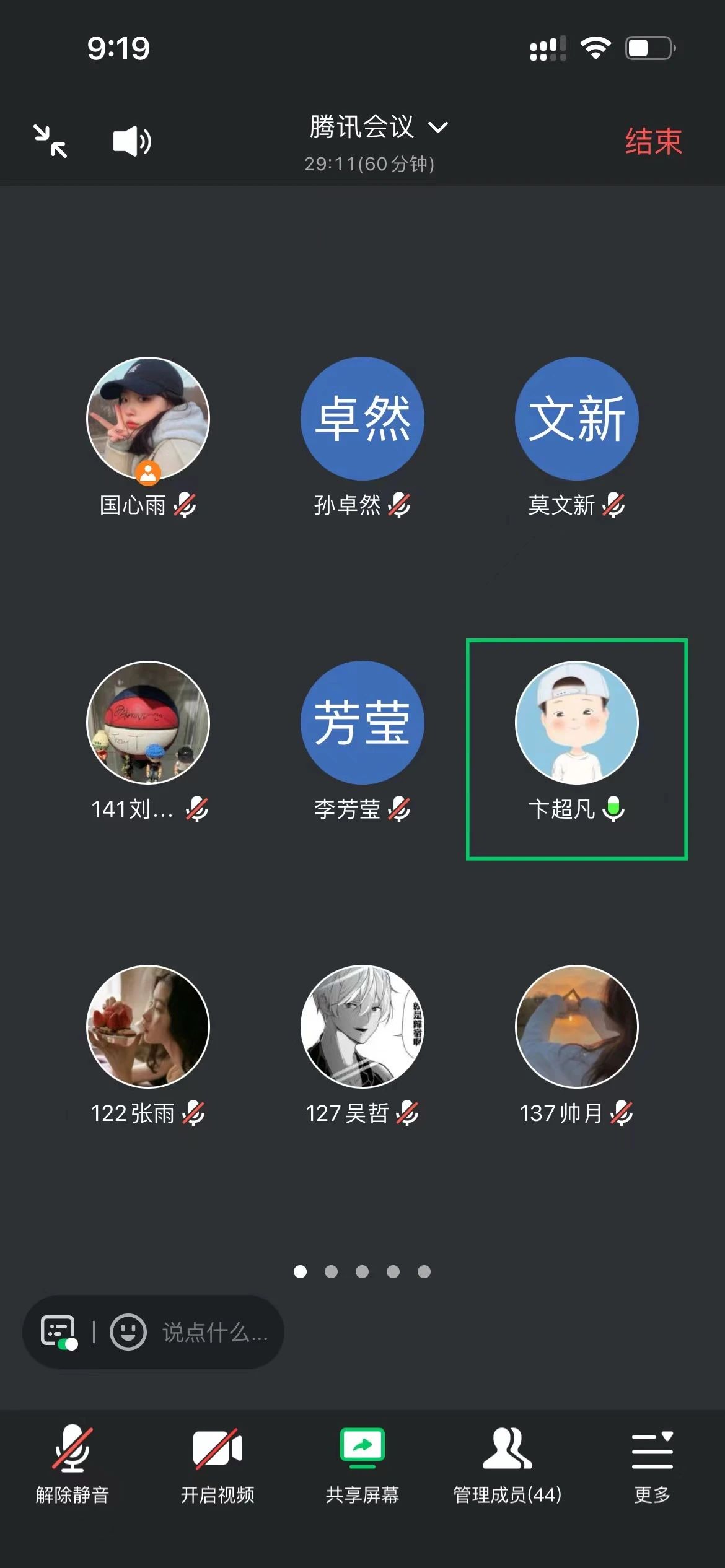Select participant 孙卓然

tap(362, 419)
